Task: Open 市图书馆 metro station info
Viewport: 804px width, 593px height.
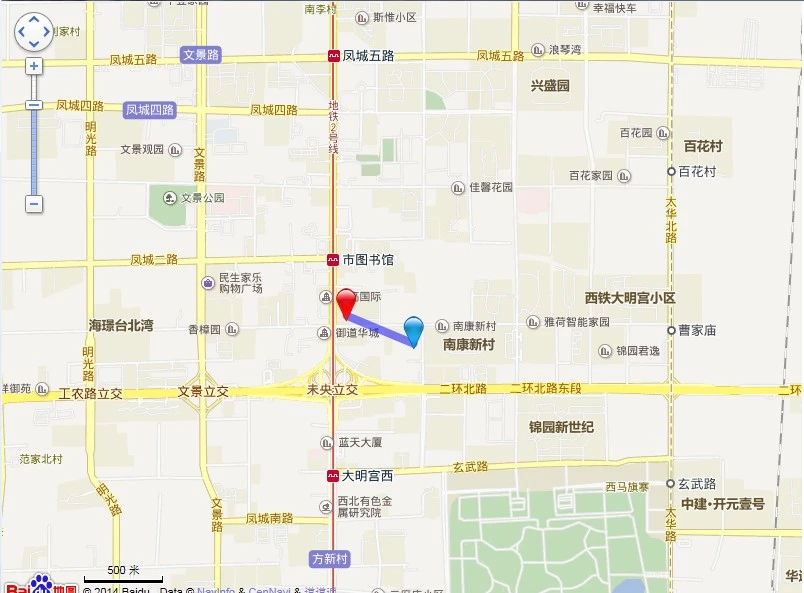Action: pos(333,259)
